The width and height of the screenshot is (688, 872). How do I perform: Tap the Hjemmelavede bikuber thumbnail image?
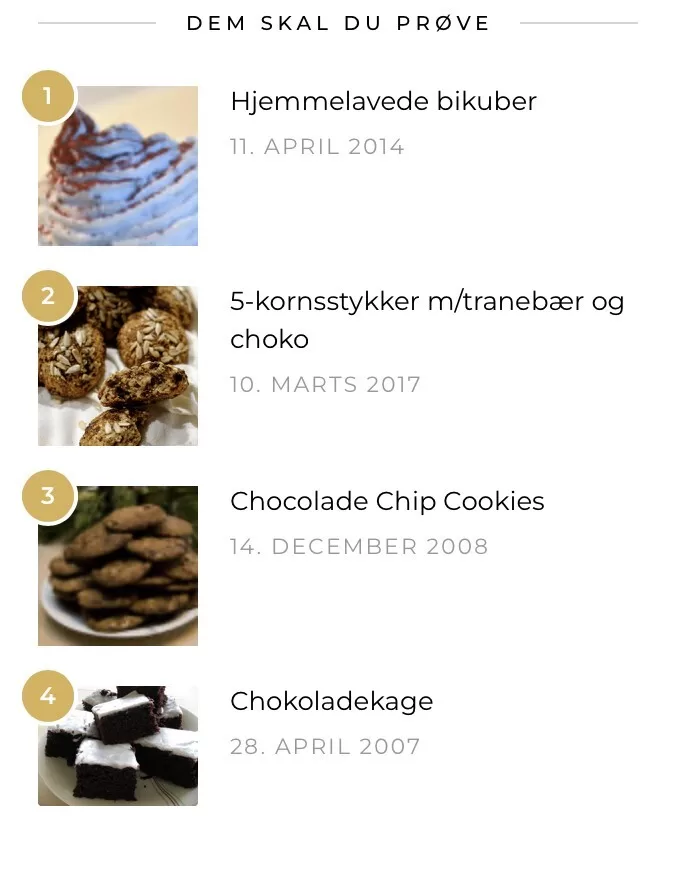118,166
